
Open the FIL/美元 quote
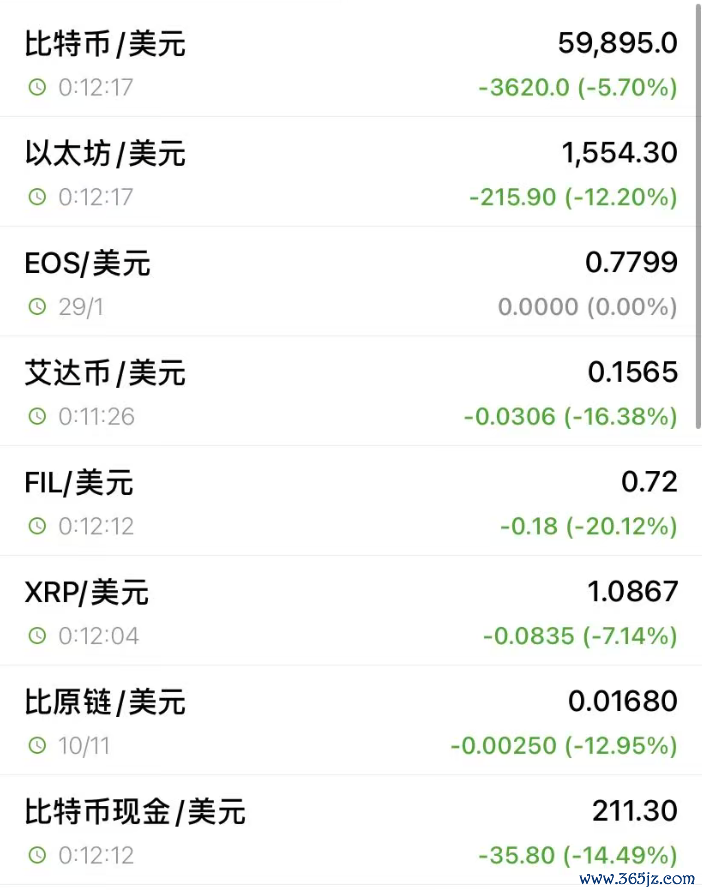click(x=351, y=501)
